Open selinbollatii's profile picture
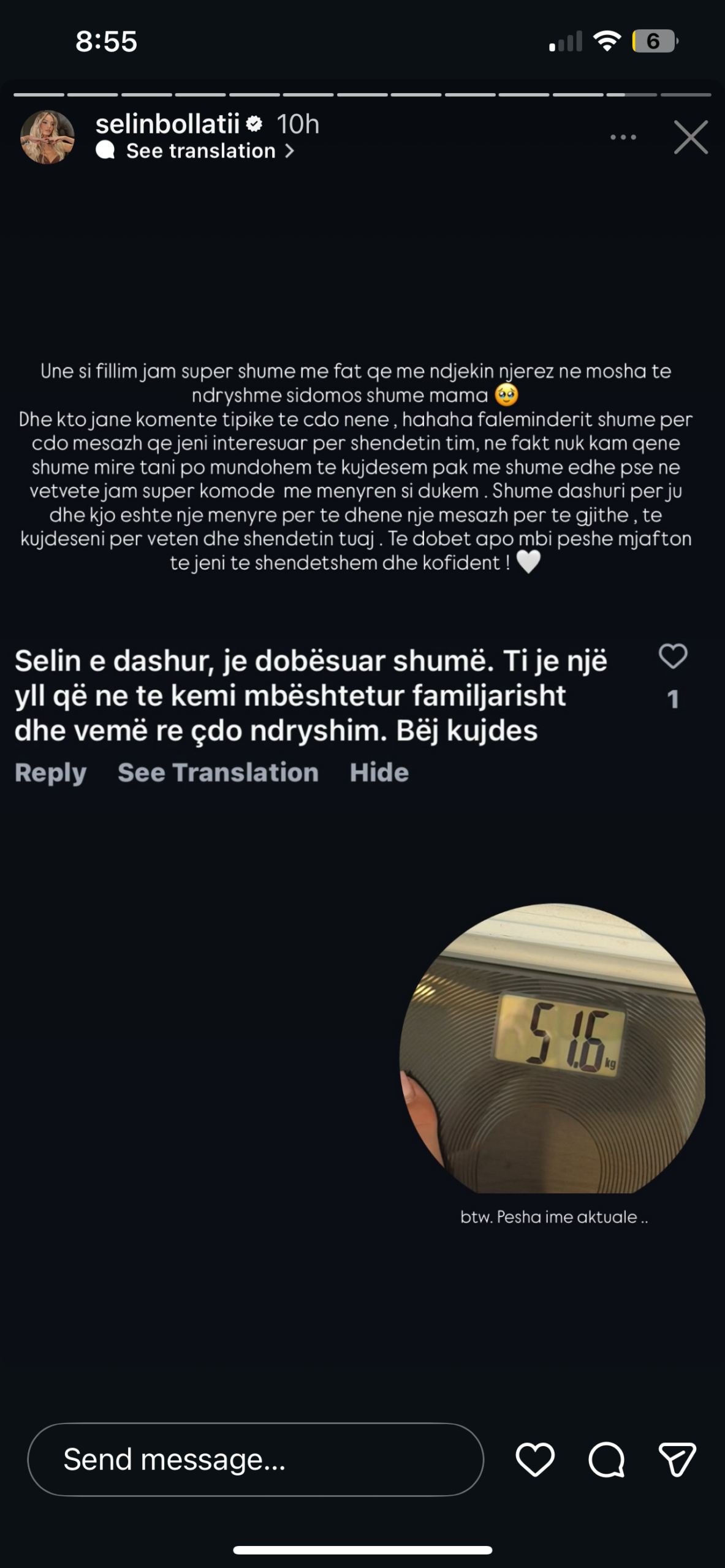Screen dimensions: 725x1568 point(48,137)
